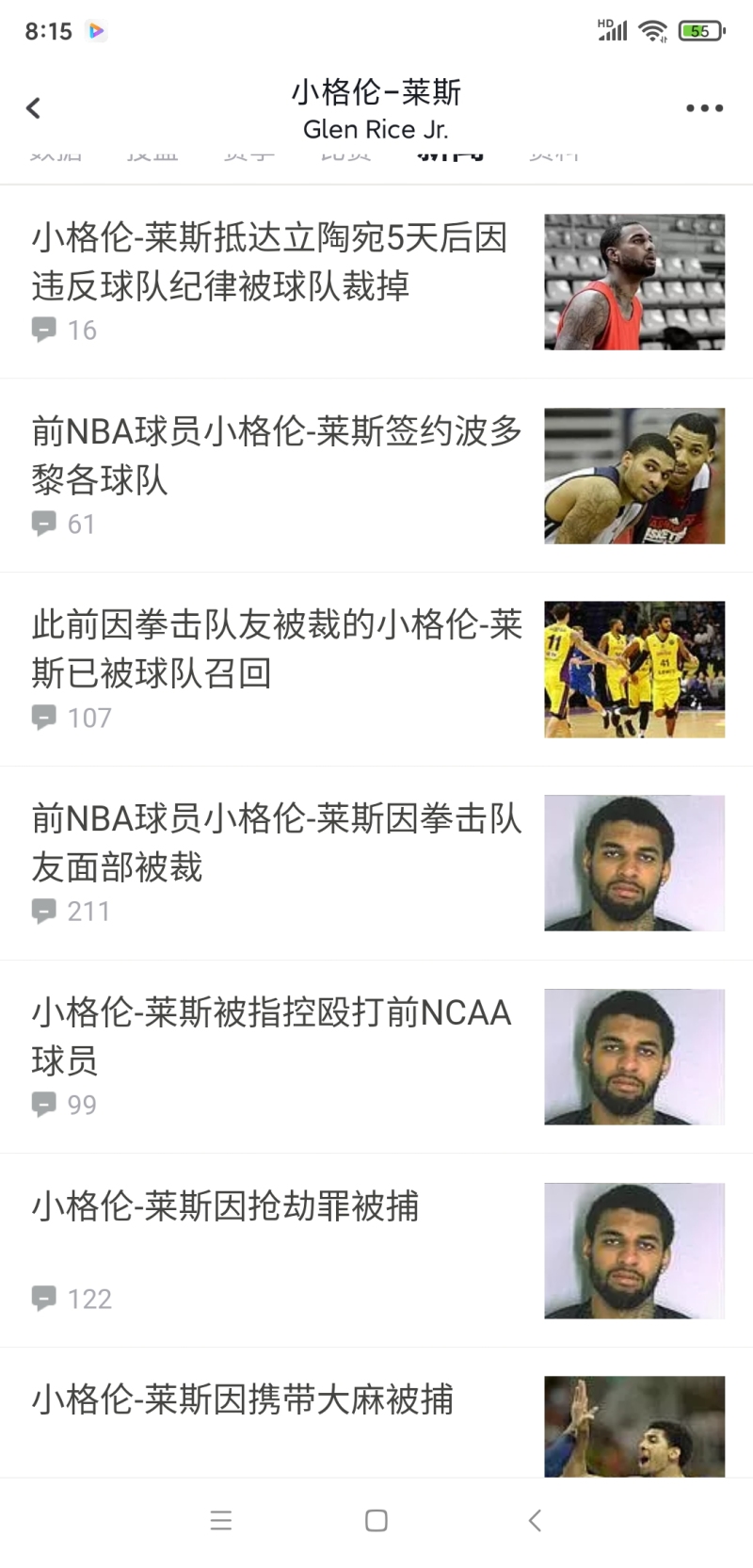Tap the system back button at bottom right
The image size is (753, 1568).
coord(535,1520)
